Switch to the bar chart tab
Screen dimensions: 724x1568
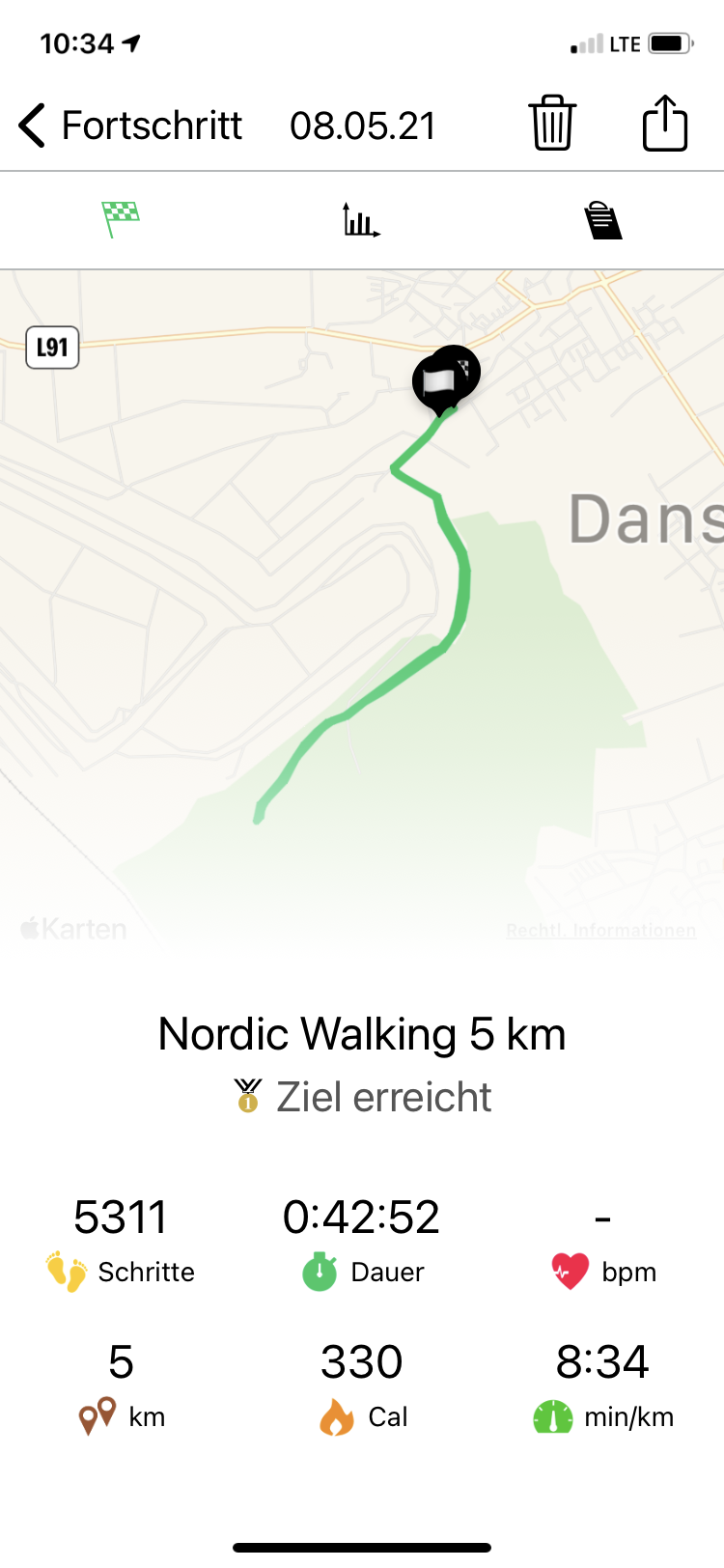[x=361, y=220]
